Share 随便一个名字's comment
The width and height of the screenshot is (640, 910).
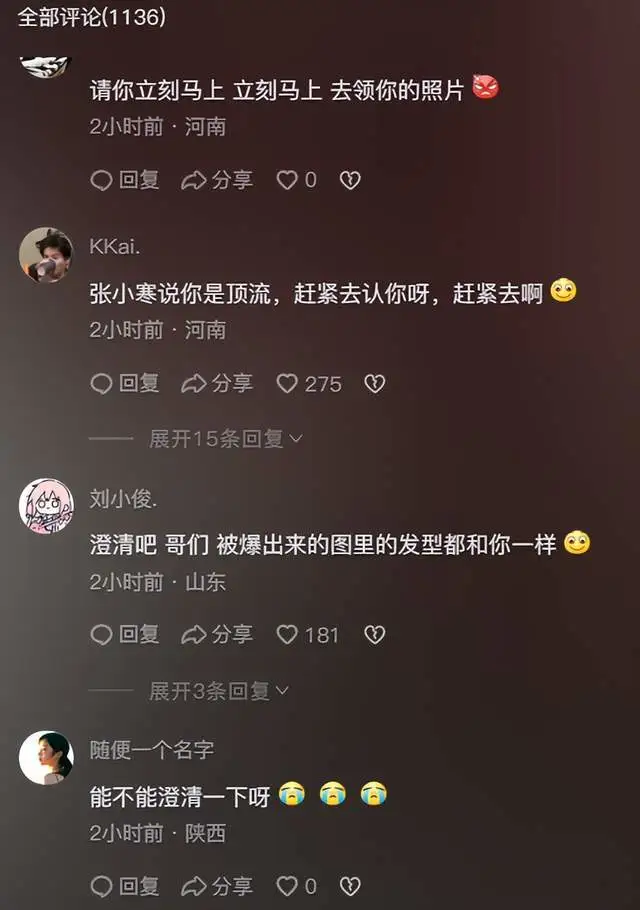tap(216, 885)
